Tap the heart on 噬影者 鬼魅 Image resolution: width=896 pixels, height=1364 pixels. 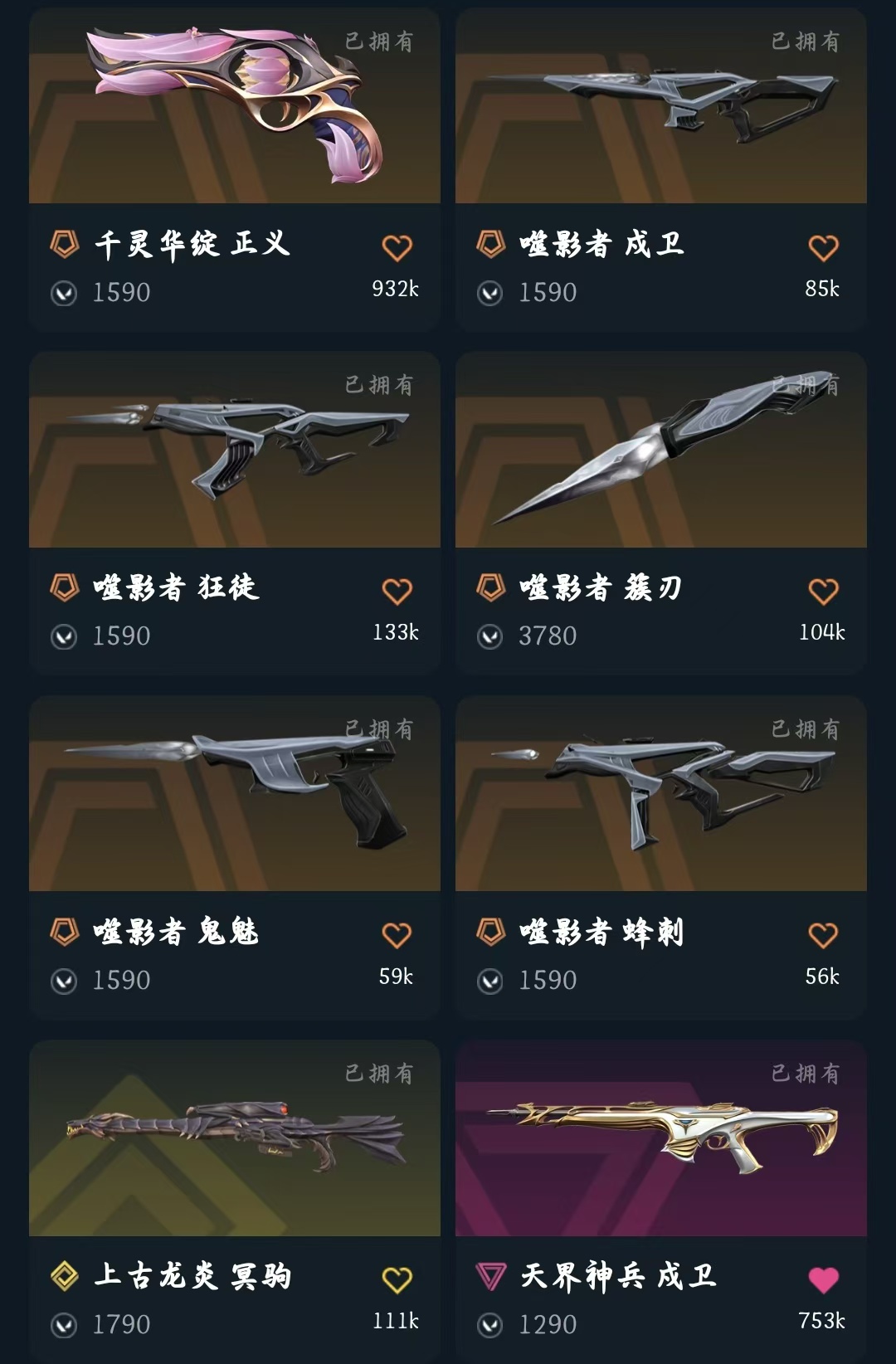coord(397,936)
